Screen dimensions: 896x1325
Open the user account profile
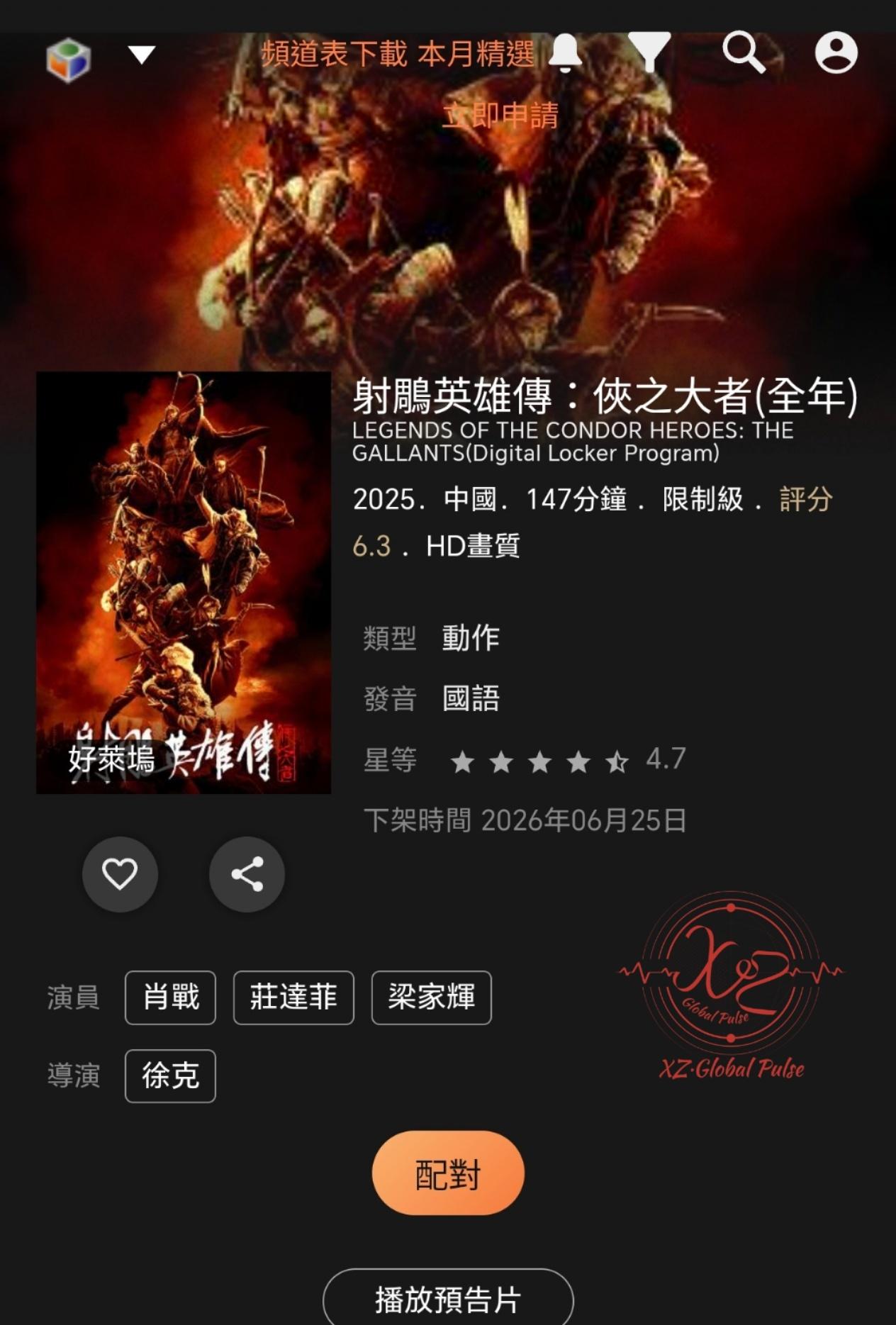(836, 52)
